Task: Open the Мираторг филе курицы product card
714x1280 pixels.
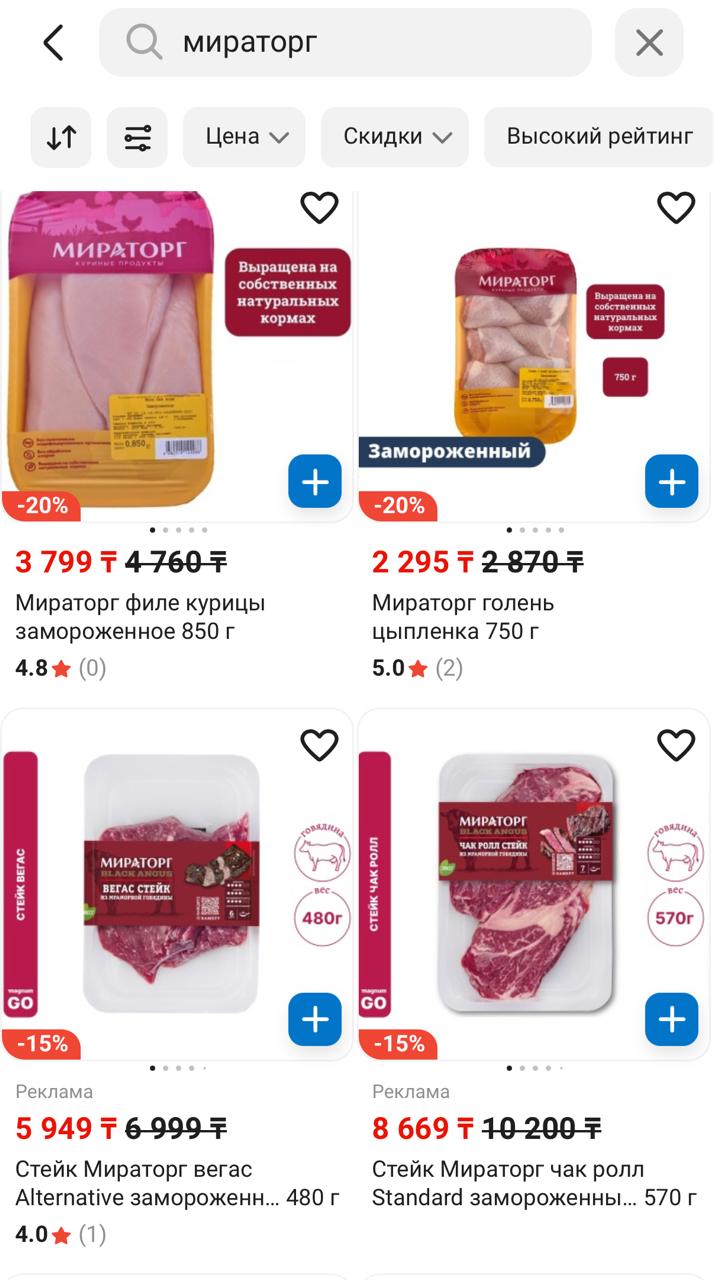Action: click(x=140, y=617)
